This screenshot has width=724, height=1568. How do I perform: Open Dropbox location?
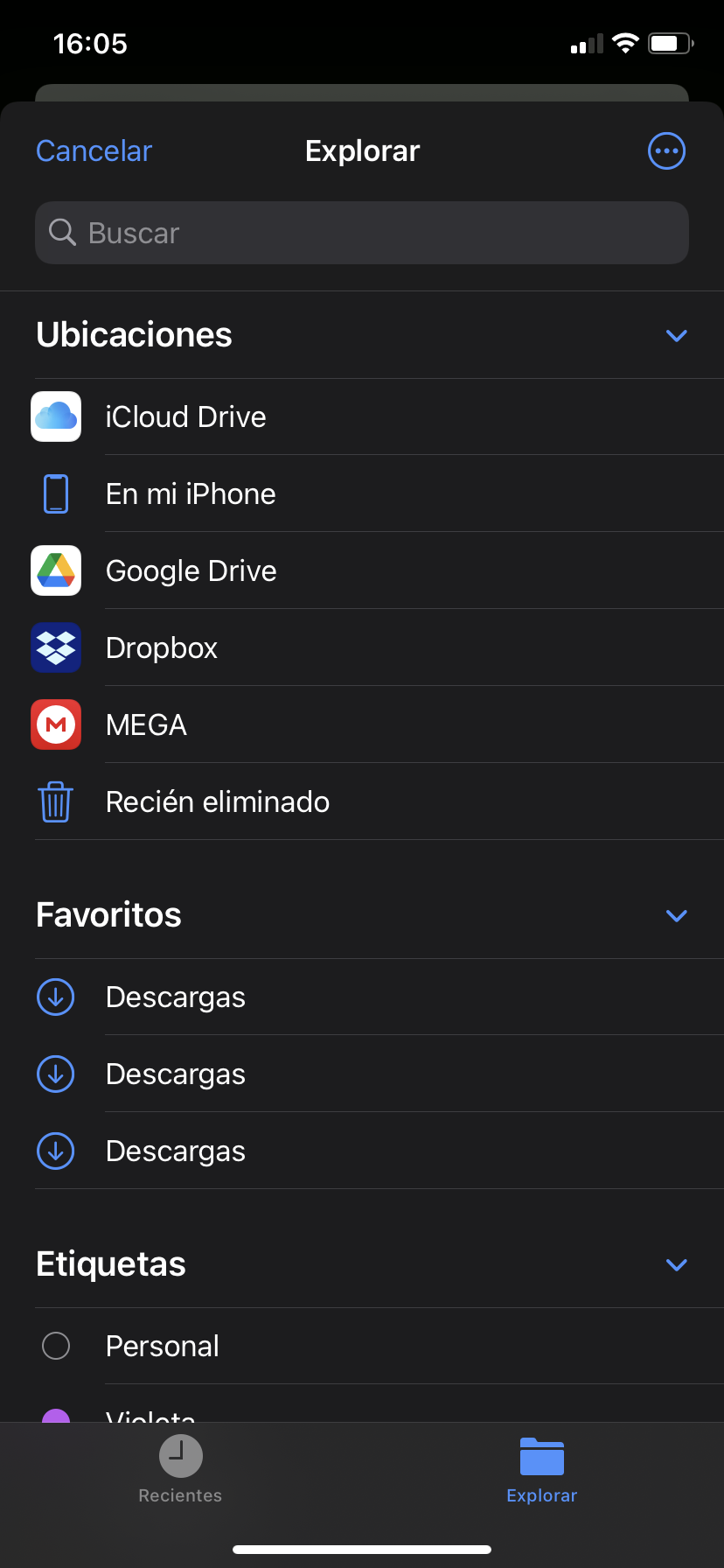pos(362,647)
